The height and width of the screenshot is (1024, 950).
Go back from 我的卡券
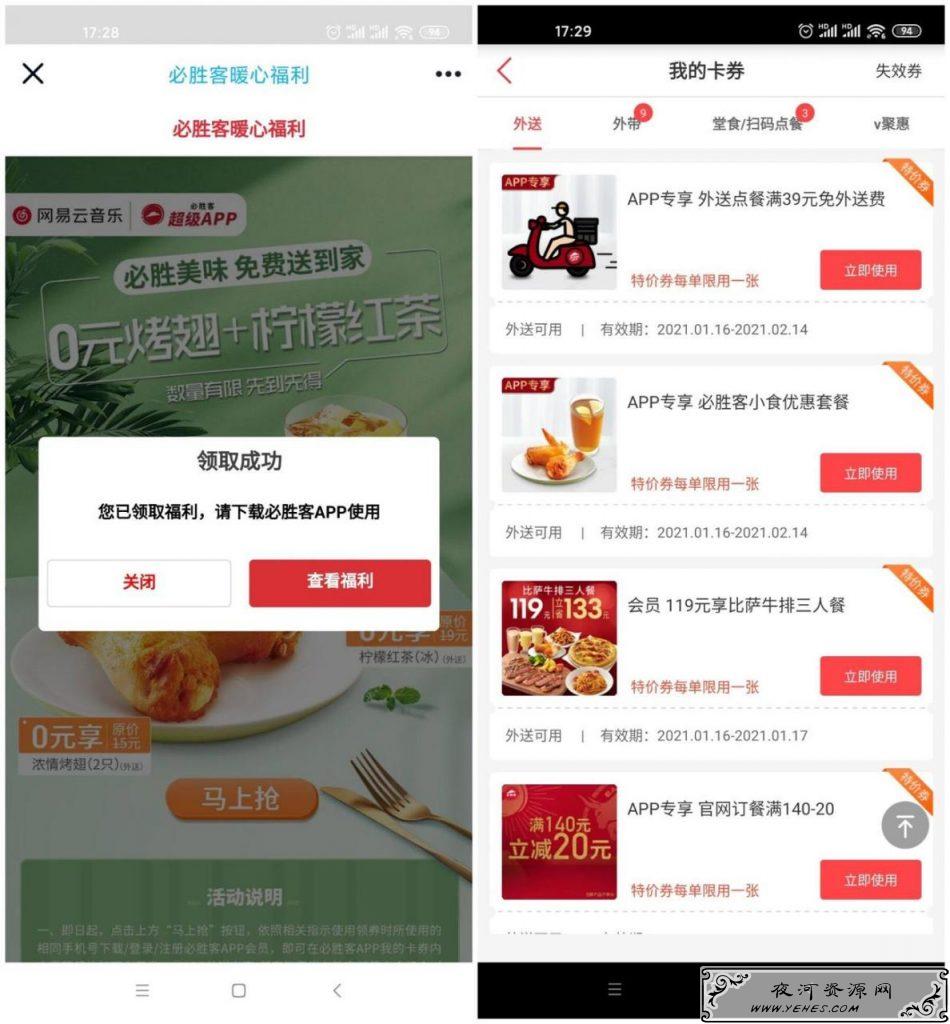(504, 70)
